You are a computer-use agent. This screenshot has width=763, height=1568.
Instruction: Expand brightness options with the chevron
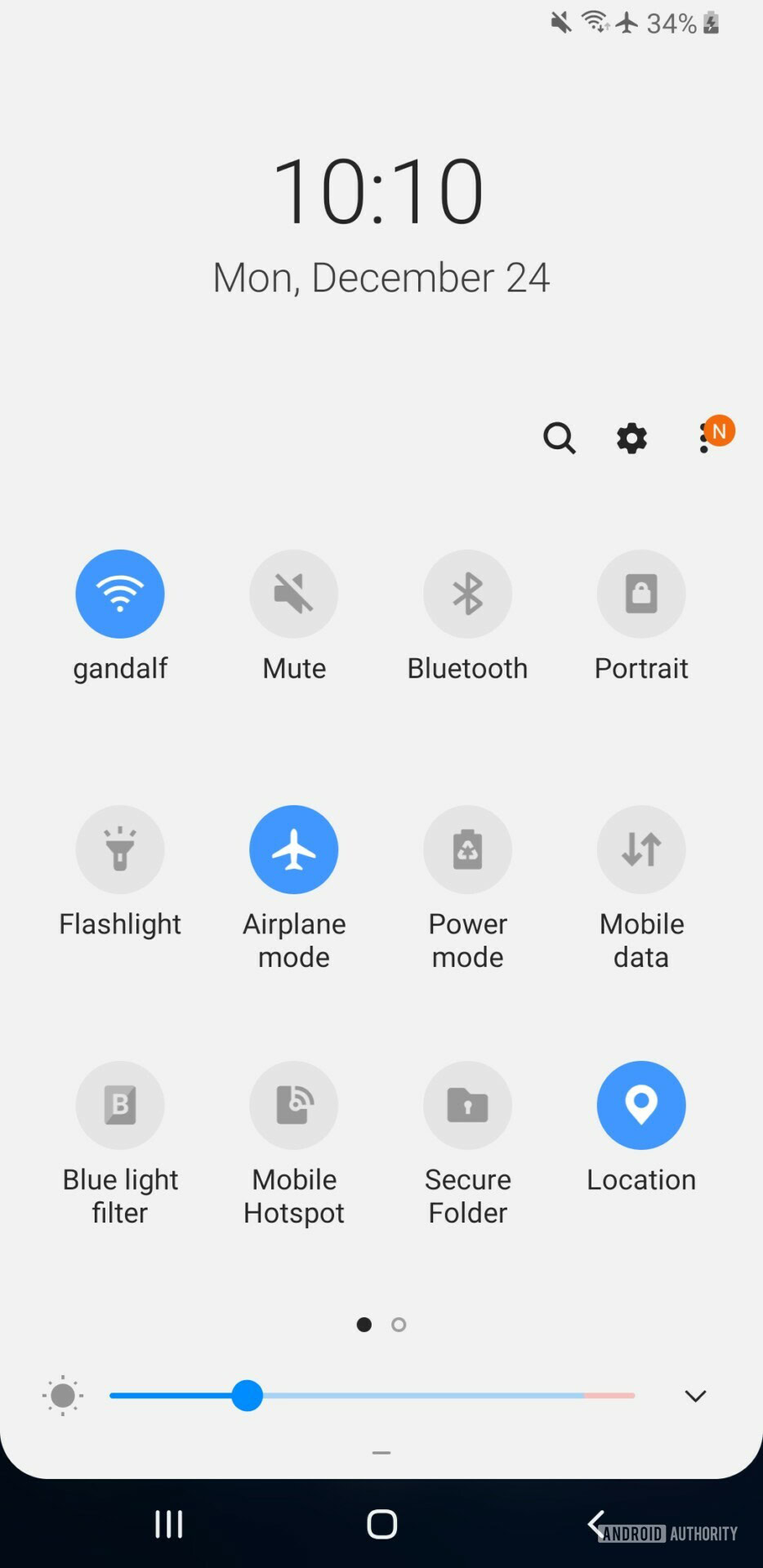pyautogui.click(x=695, y=1396)
